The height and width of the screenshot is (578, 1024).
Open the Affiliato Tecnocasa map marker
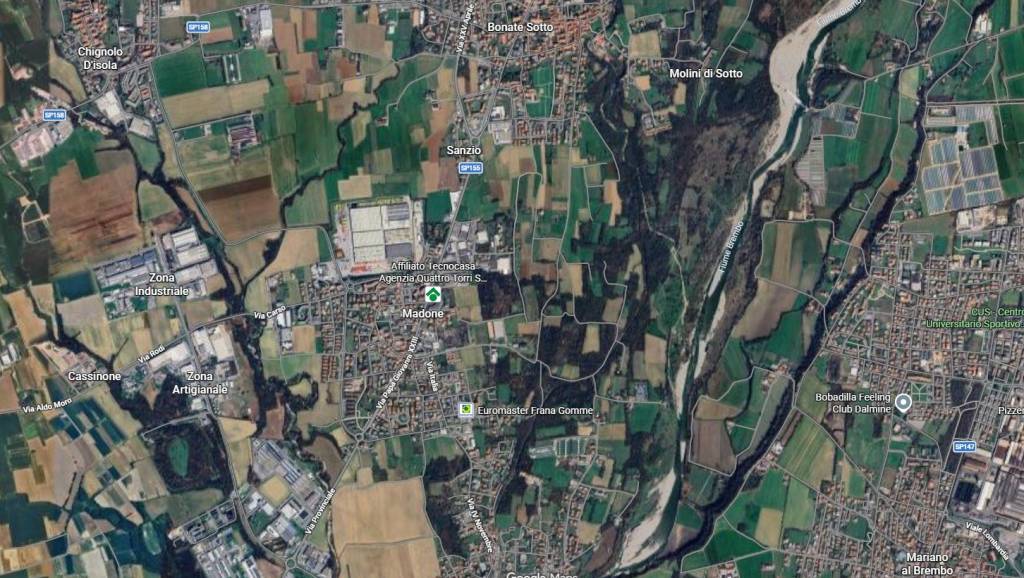coord(433,294)
